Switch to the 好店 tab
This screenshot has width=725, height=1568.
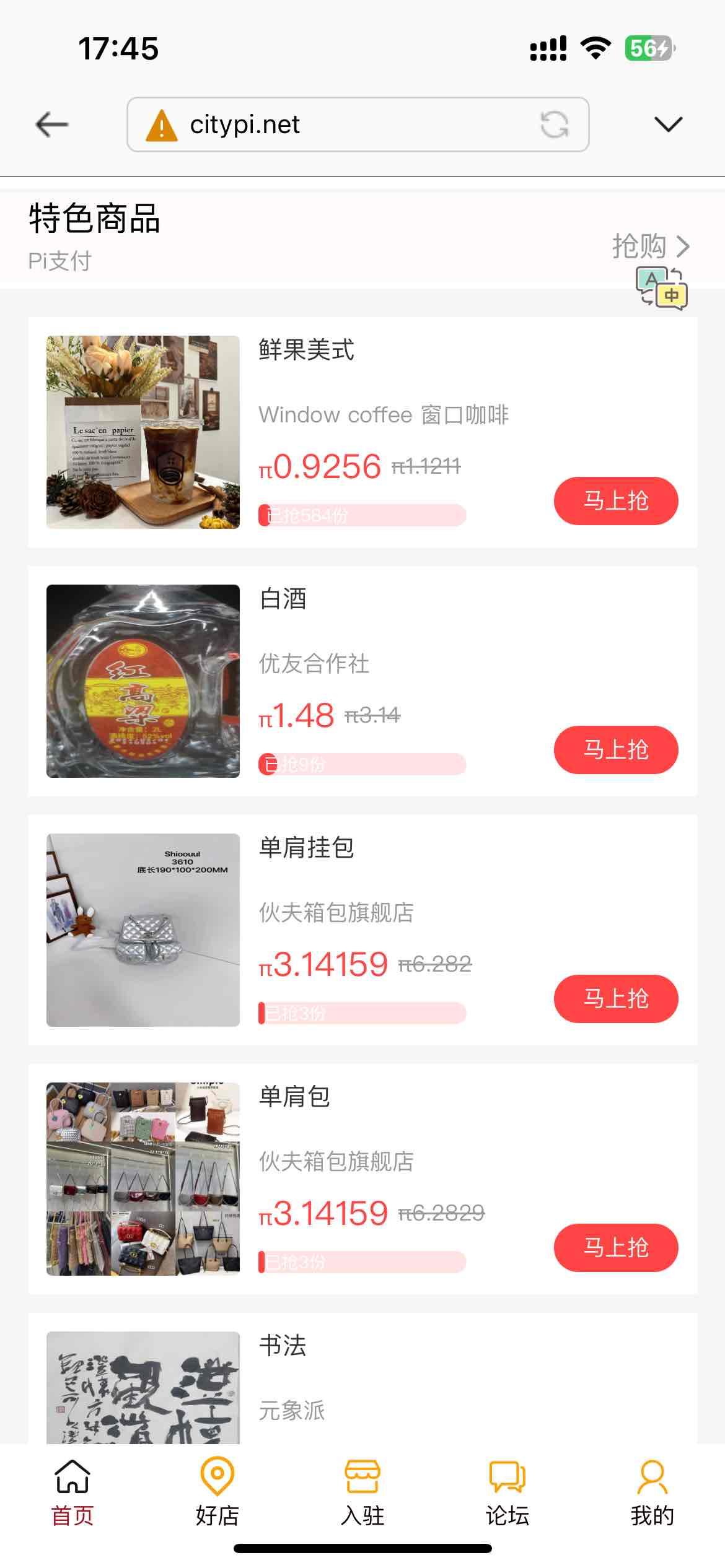pos(217,1494)
